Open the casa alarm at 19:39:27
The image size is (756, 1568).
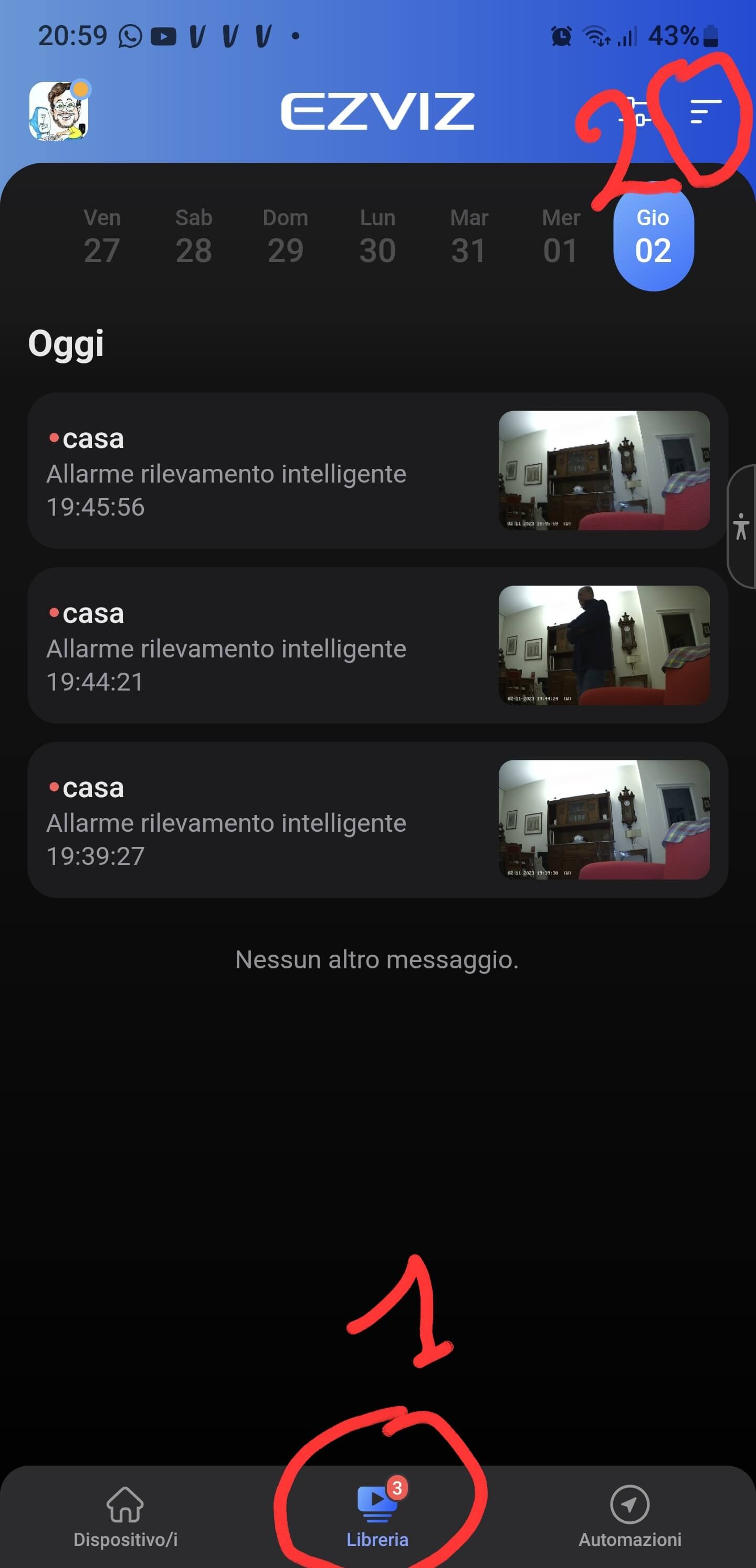[x=377, y=819]
